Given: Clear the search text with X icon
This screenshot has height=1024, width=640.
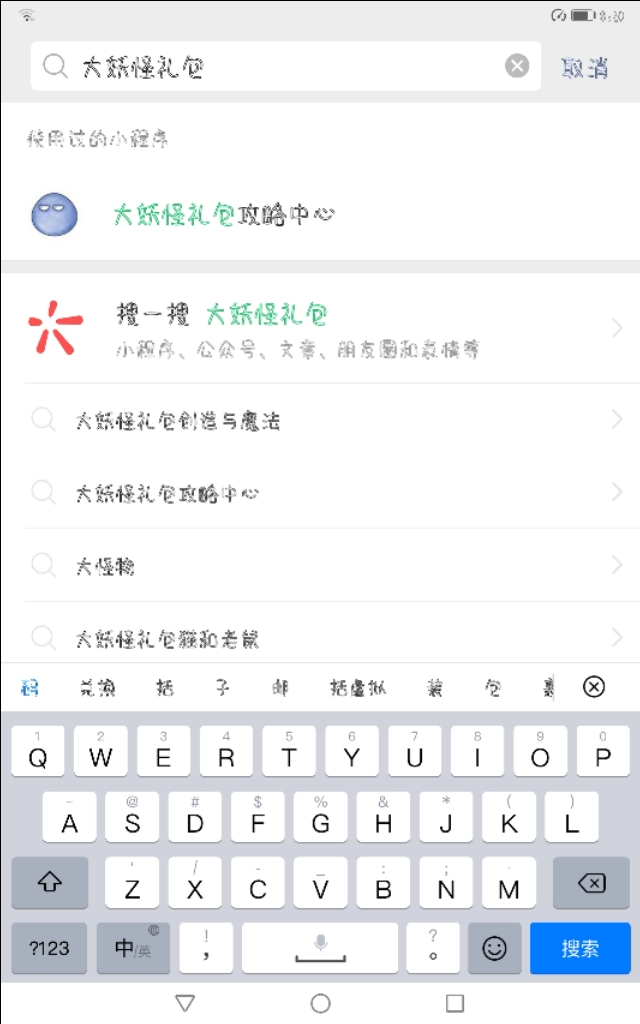Looking at the screenshot, I should (x=517, y=66).
